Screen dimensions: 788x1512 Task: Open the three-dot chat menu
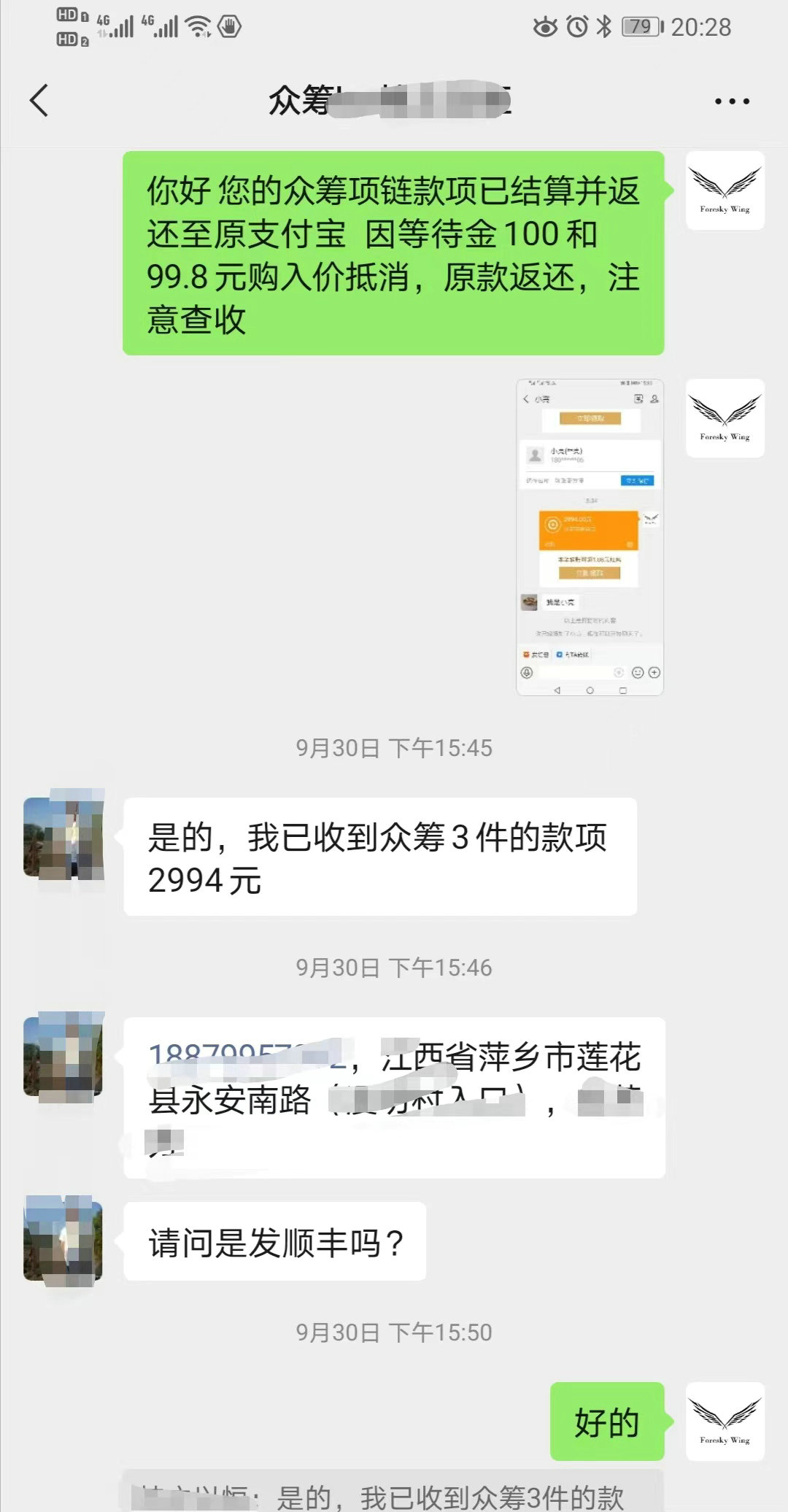pos(732,101)
